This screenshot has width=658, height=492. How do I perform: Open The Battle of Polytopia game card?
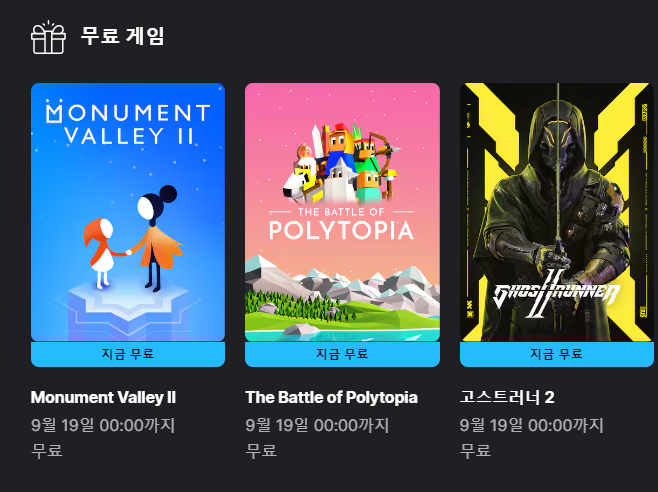(342, 212)
